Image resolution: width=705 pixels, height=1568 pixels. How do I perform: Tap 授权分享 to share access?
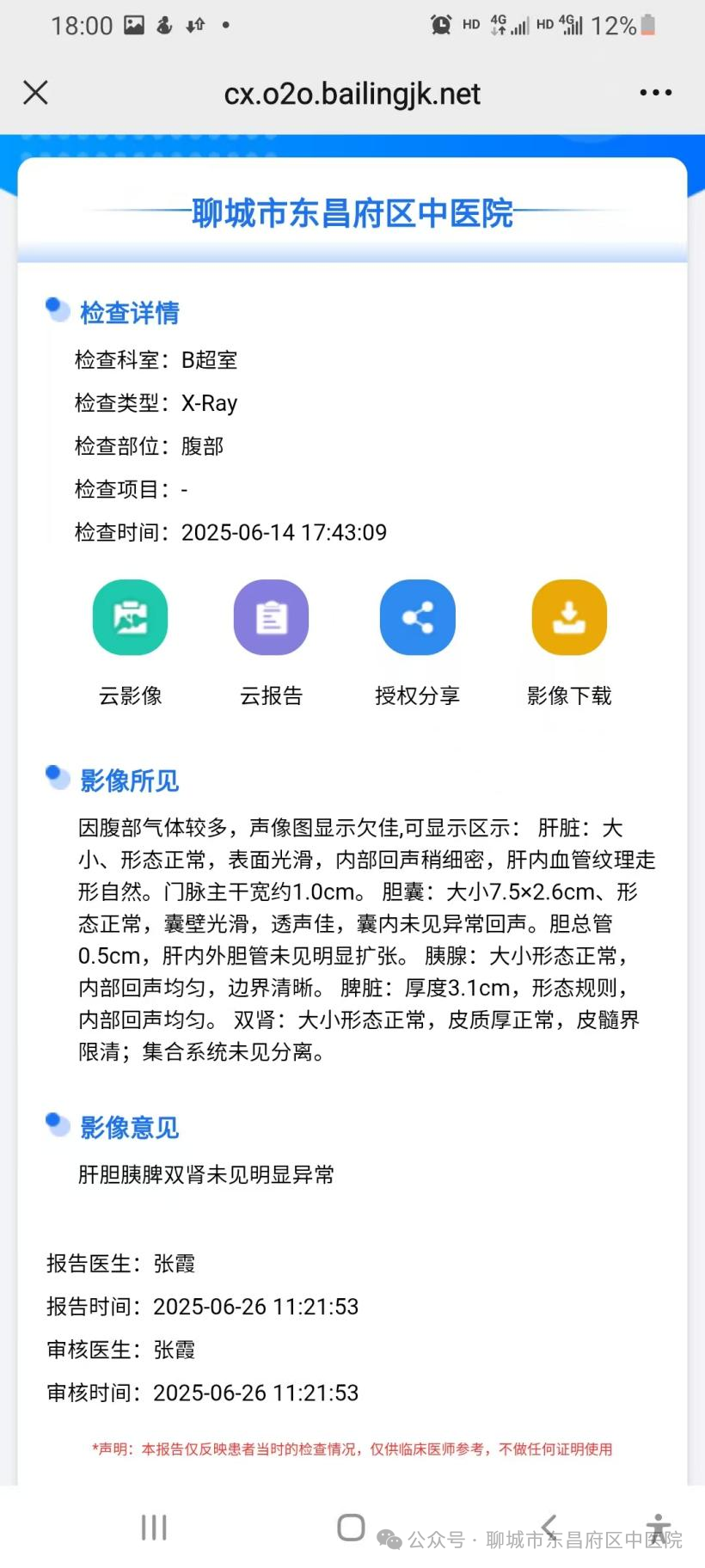click(x=417, y=618)
